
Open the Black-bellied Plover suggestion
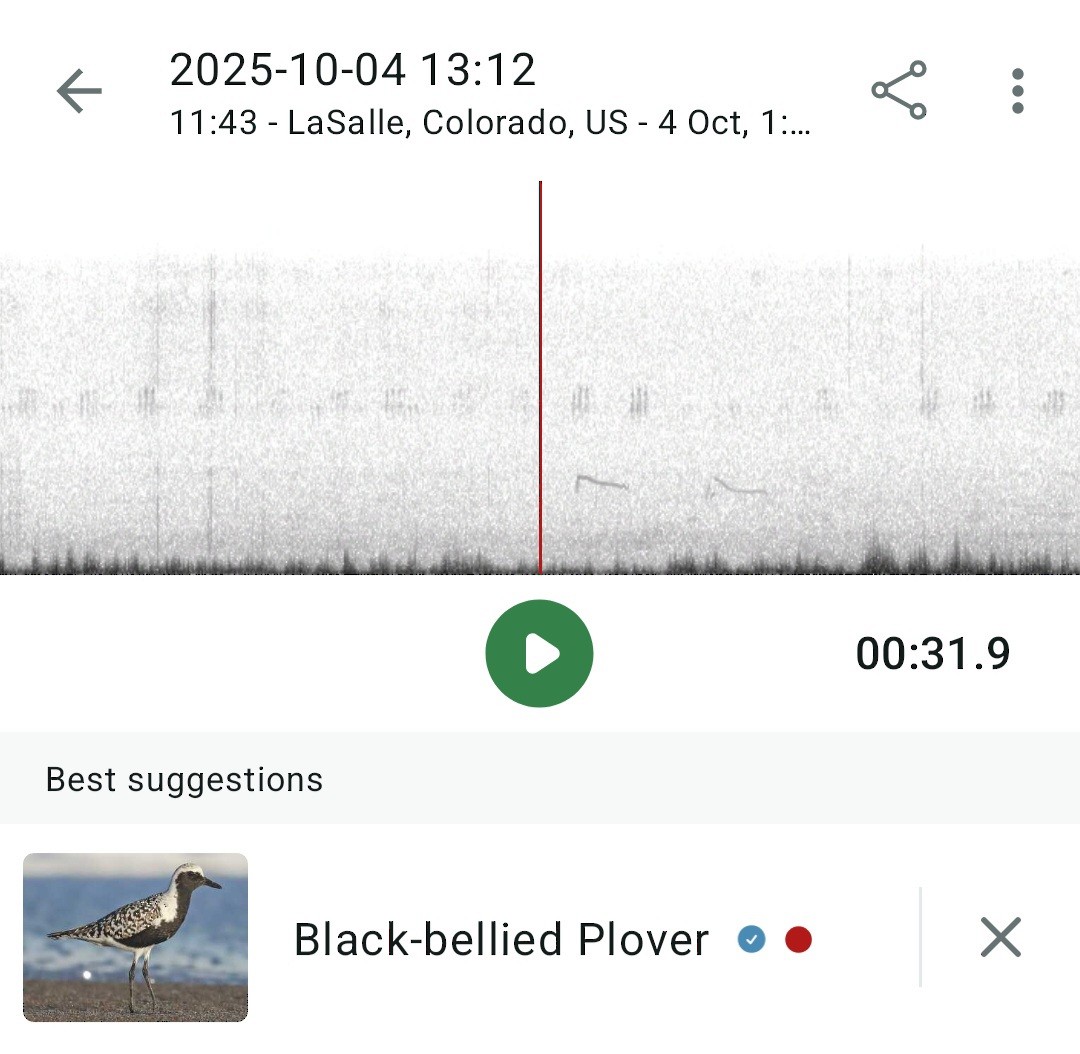(x=501, y=940)
